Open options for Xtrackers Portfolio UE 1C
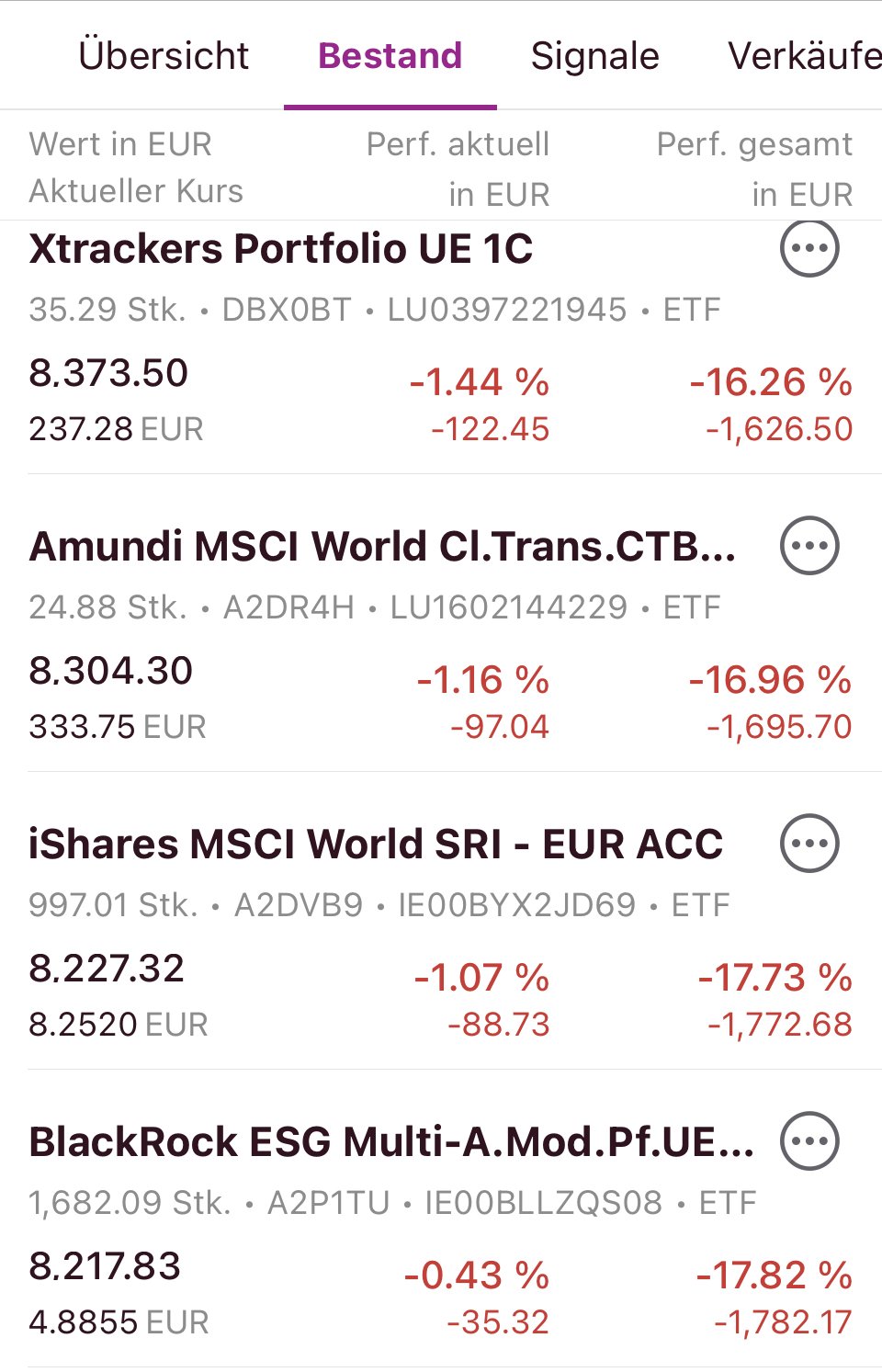The height and width of the screenshot is (1372, 882). click(808, 248)
